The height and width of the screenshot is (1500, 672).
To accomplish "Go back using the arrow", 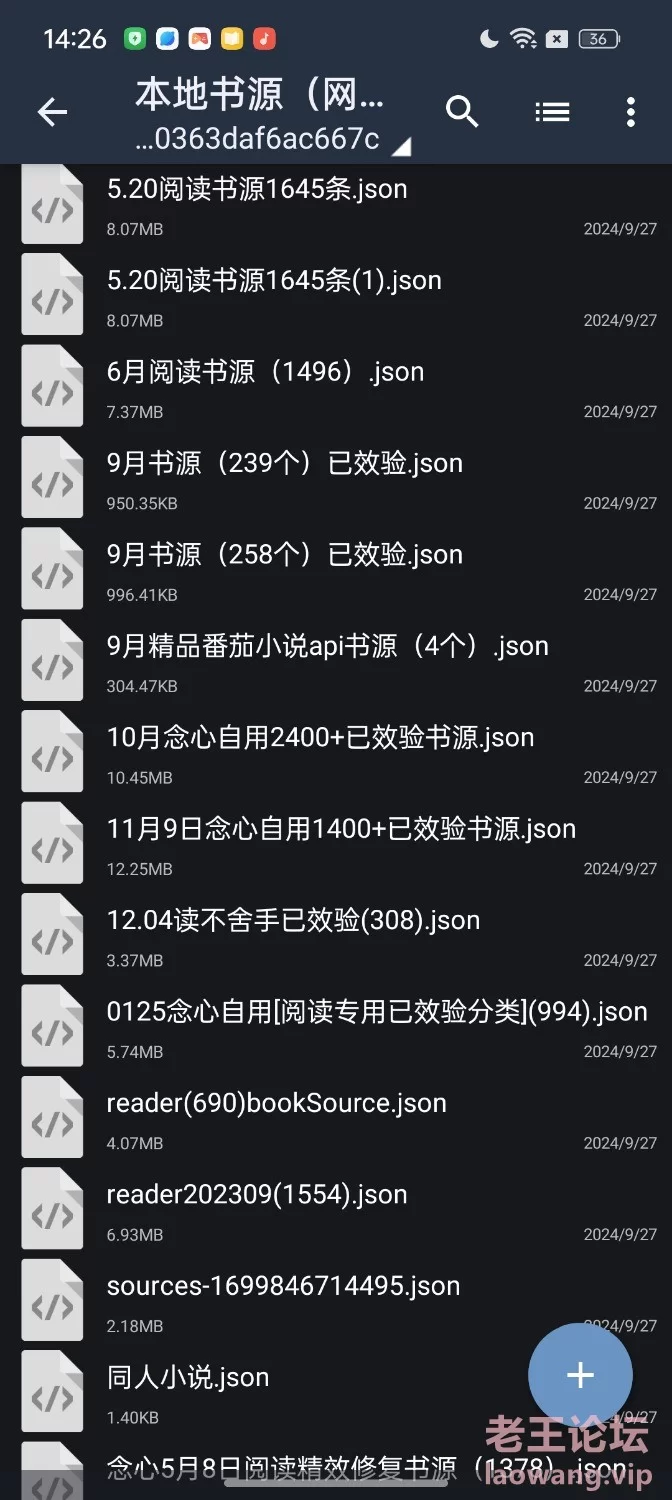I will click(x=52, y=112).
